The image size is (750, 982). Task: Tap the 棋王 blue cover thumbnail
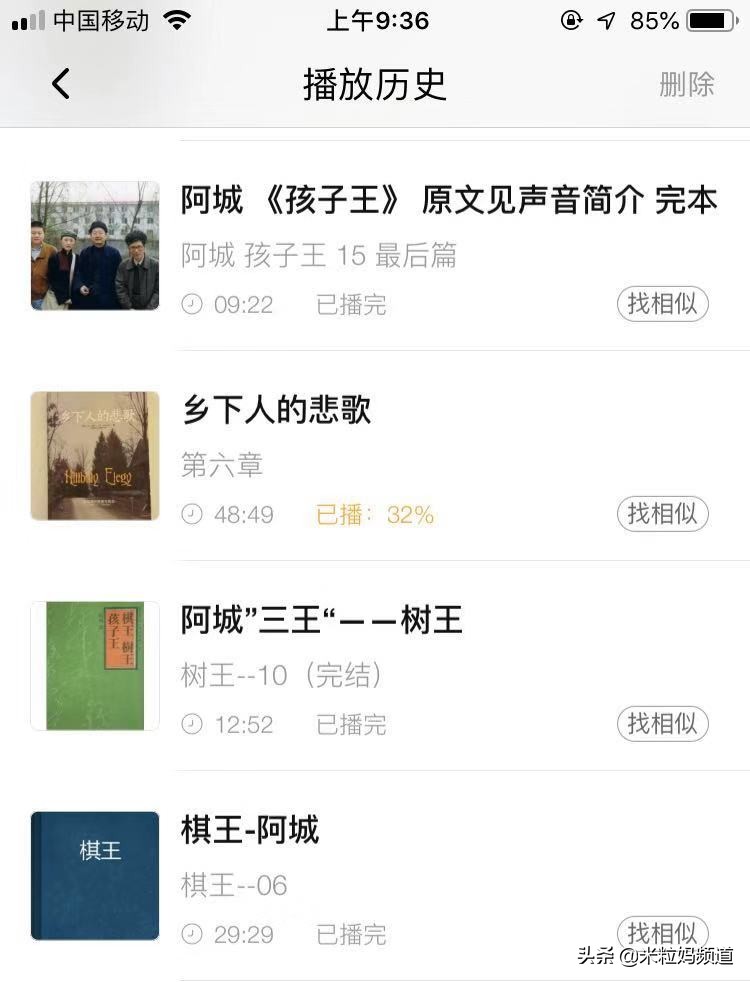tap(94, 875)
